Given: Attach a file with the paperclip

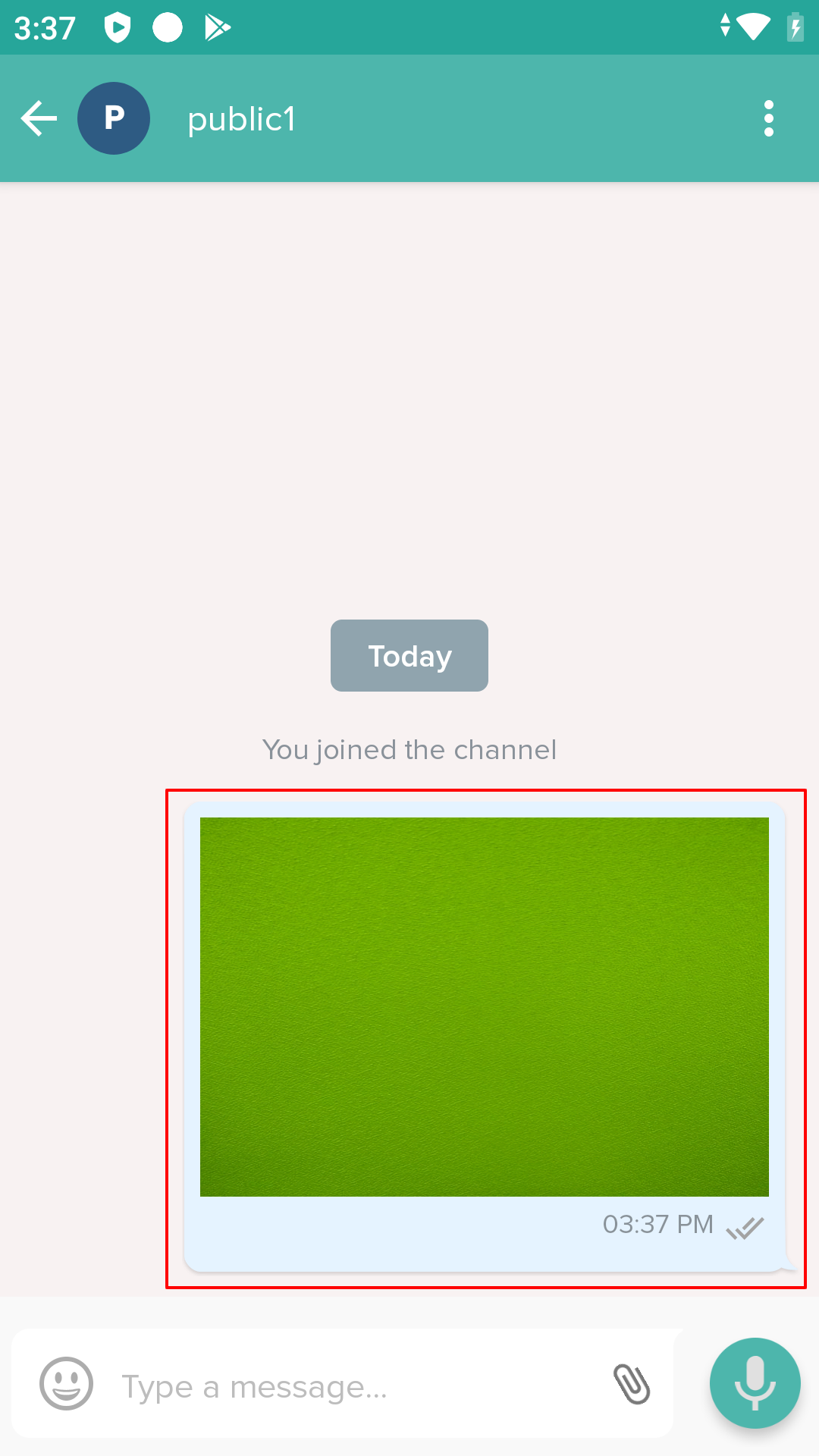Looking at the screenshot, I should pyautogui.click(x=632, y=1383).
